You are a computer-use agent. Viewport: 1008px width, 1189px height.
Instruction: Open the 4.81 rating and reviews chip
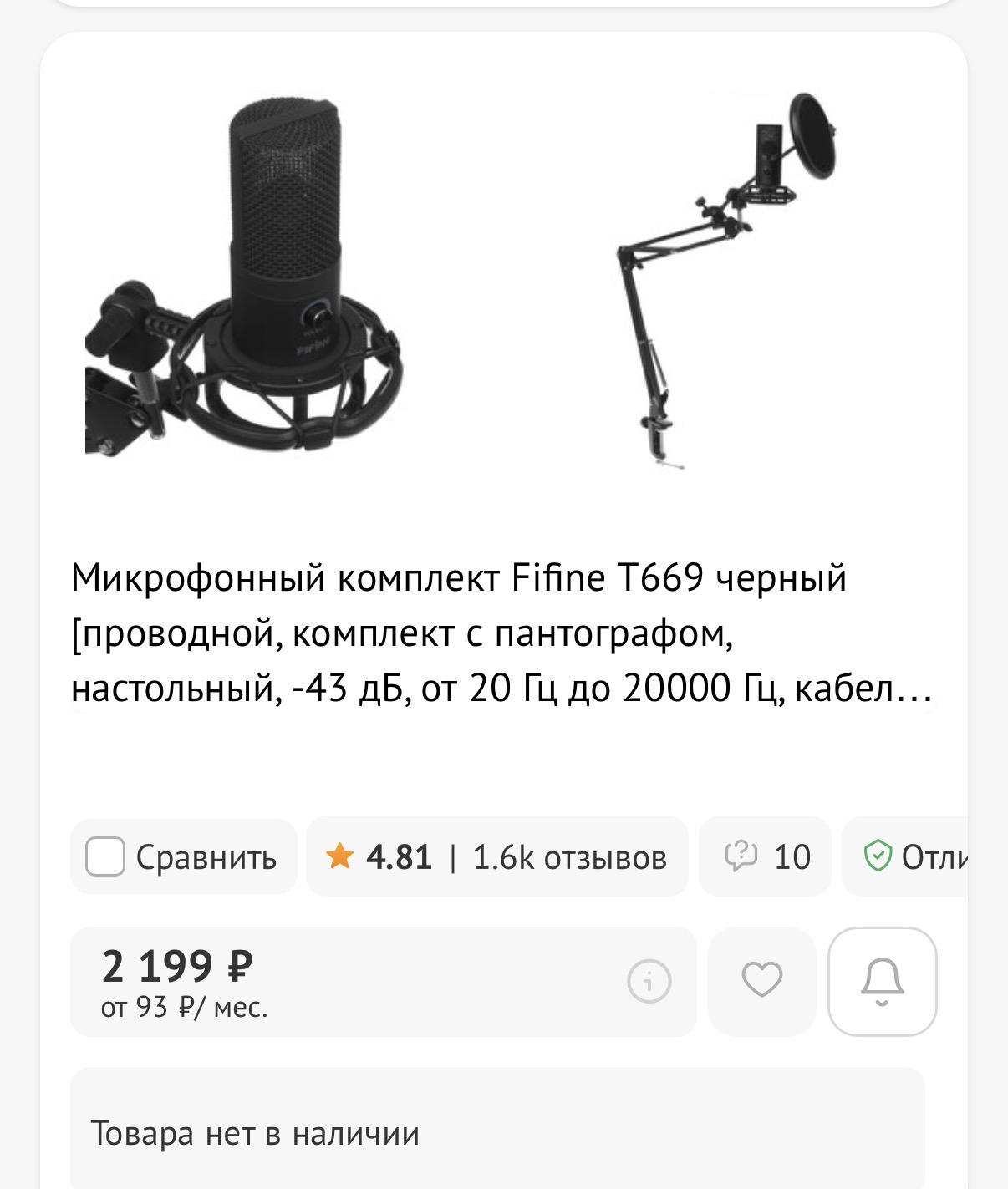click(x=497, y=857)
